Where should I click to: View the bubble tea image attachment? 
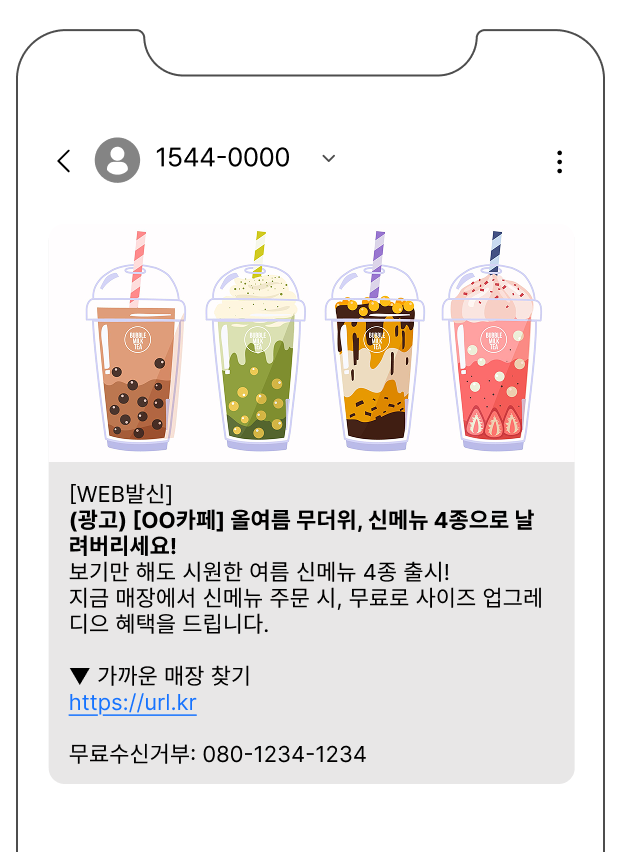(311, 343)
